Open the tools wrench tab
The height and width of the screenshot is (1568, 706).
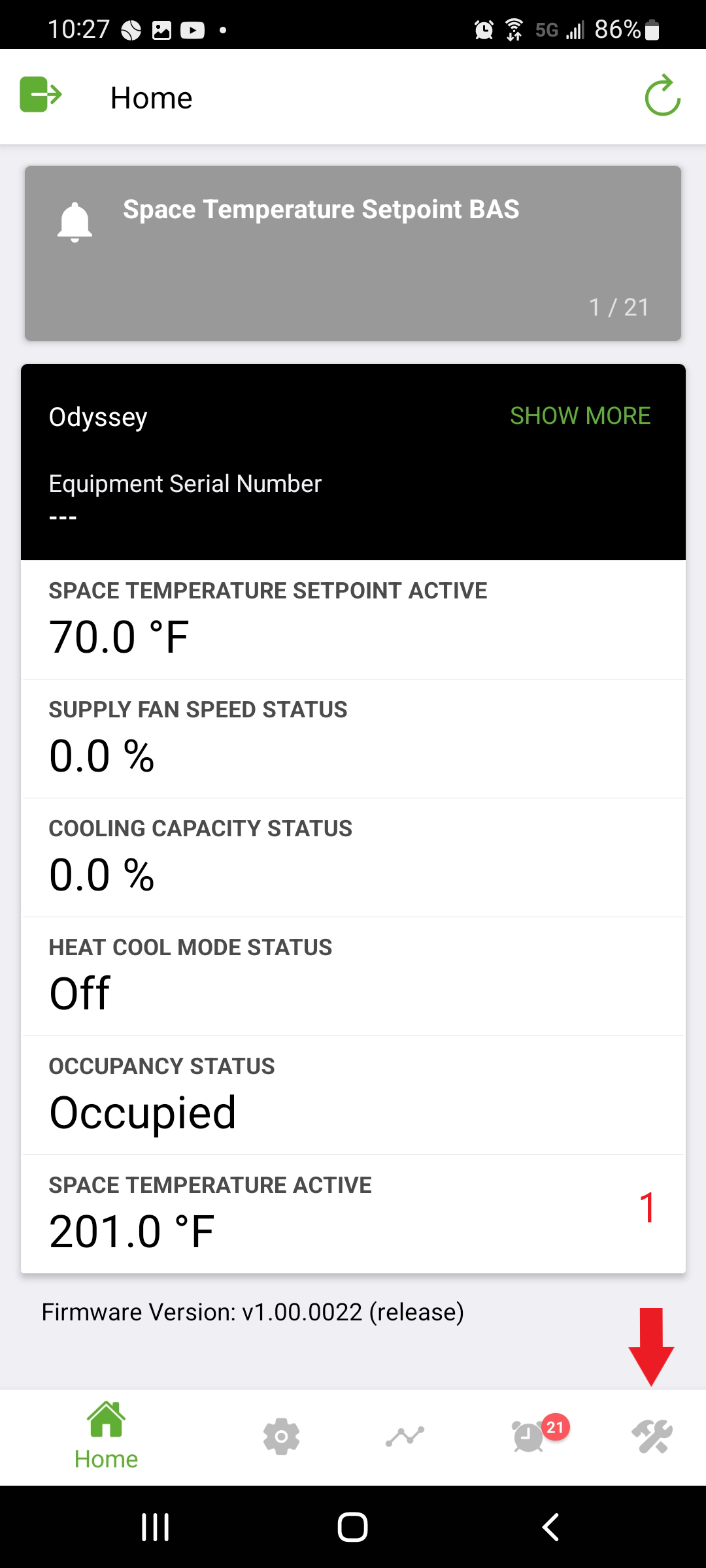[652, 1436]
